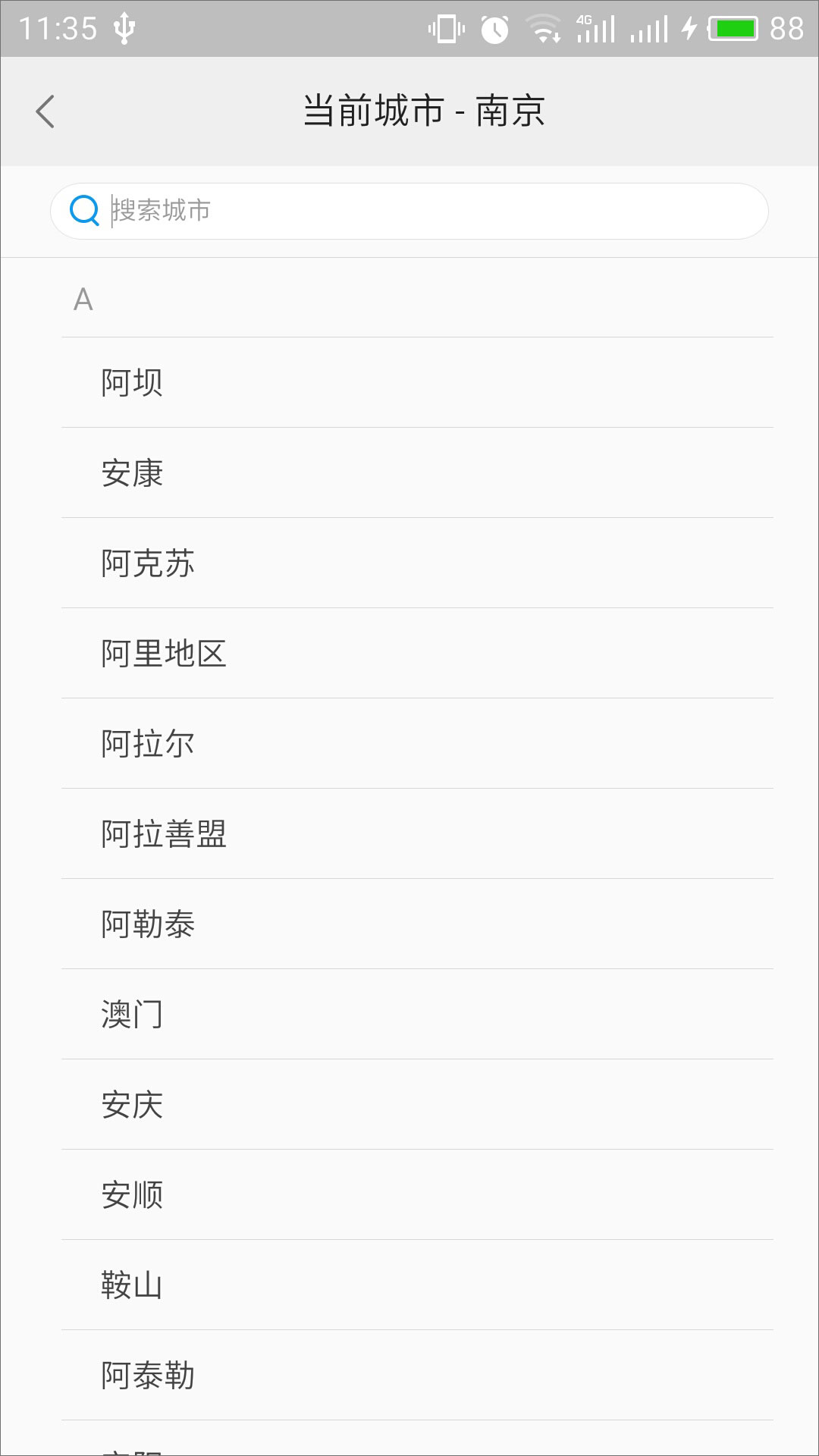
Task: Pick 阿克苏 as the city
Action: pos(417,563)
